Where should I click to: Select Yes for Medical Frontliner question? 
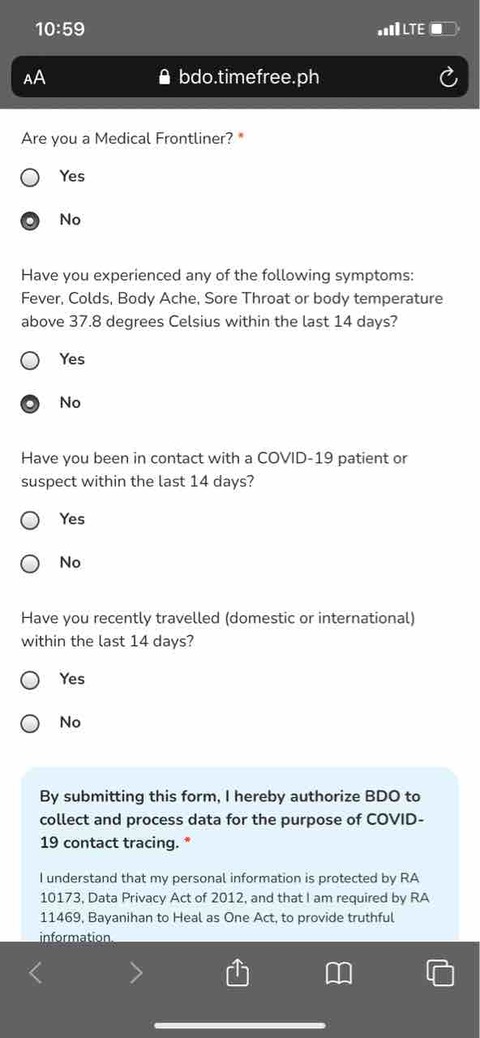point(30,177)
